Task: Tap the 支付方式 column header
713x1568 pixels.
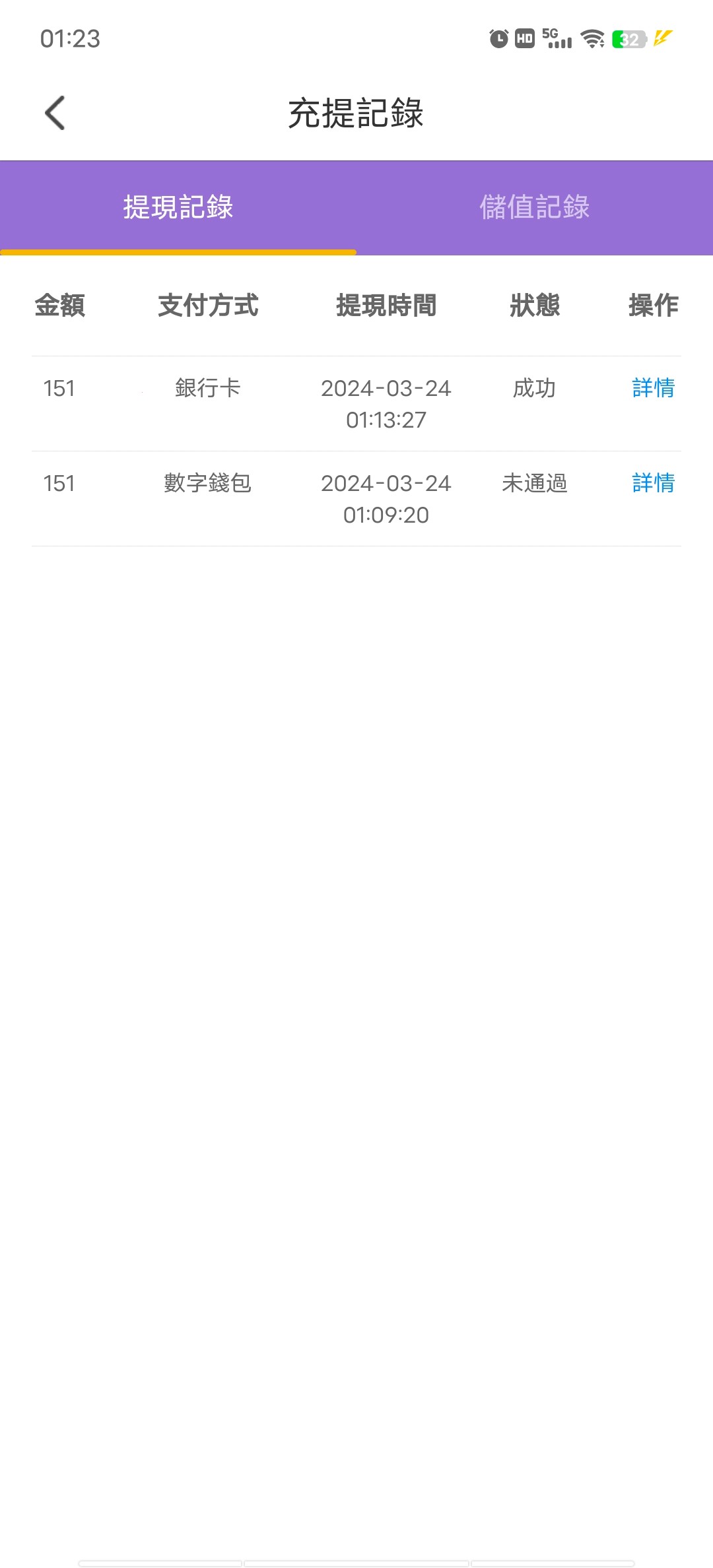Action: (x=208, y=306)
